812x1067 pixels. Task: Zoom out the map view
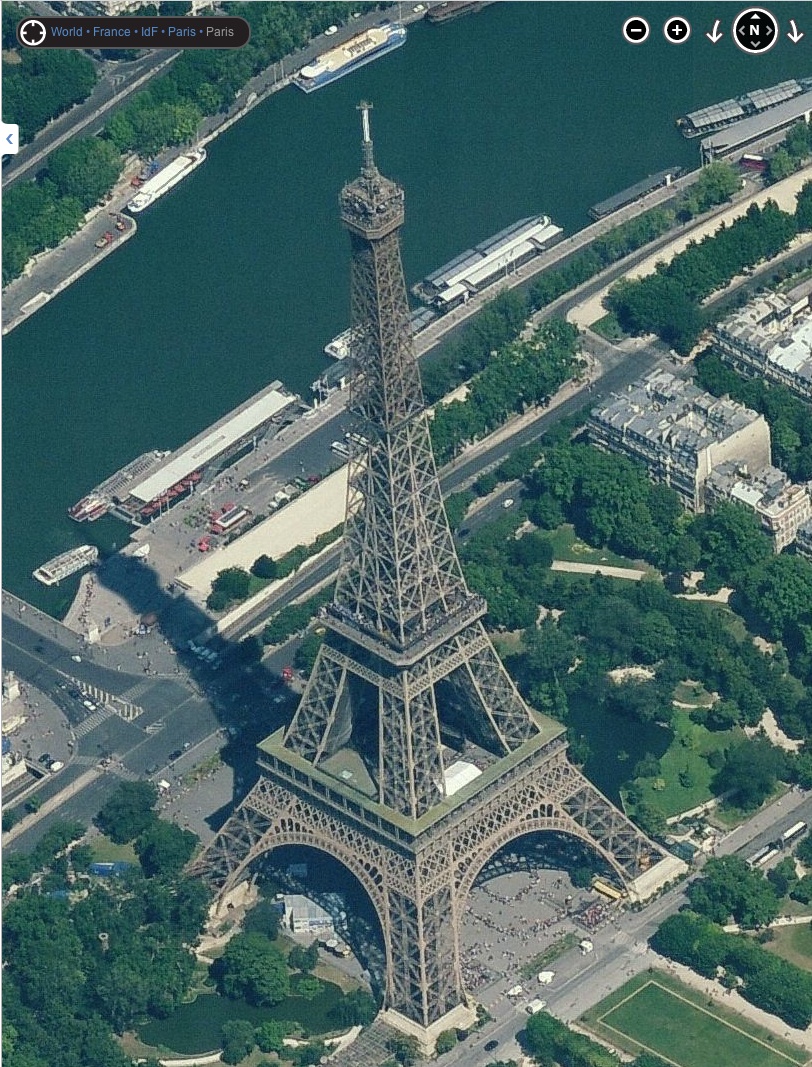pyautogui.click(x=636, y=30)
